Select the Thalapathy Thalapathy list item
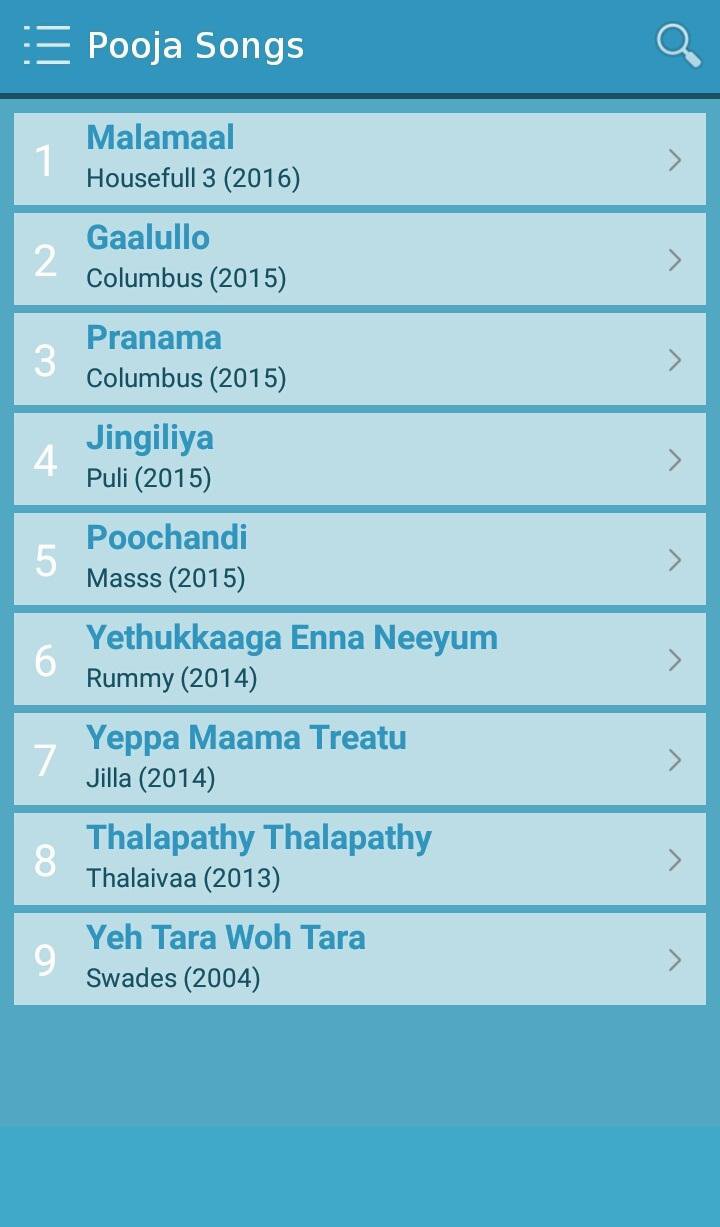 coord(300,858)
